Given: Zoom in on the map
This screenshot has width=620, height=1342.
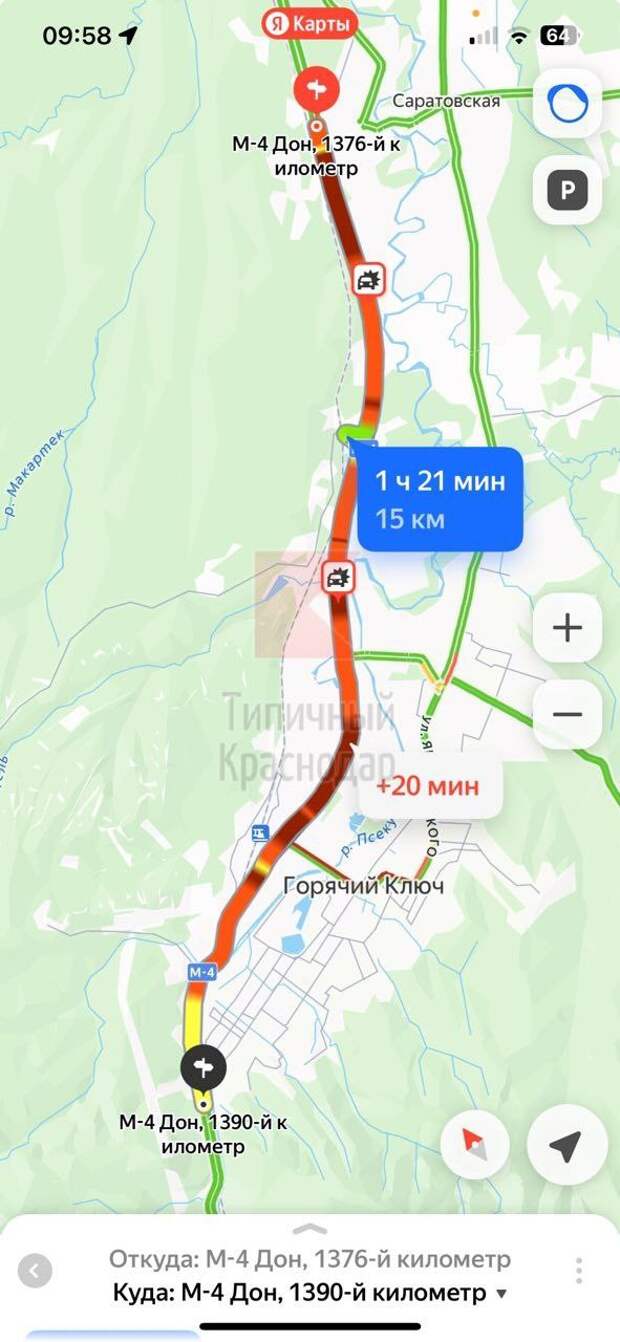Looking at the screenshot, I should point(567,628).
